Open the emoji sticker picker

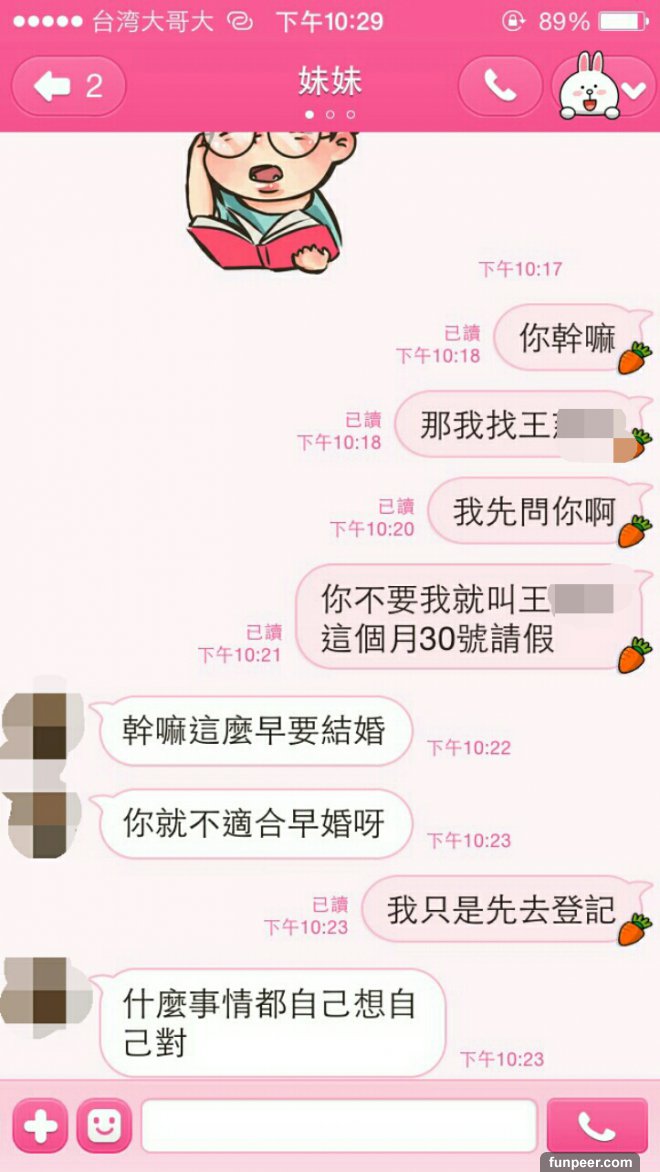tap(104, 1127)
